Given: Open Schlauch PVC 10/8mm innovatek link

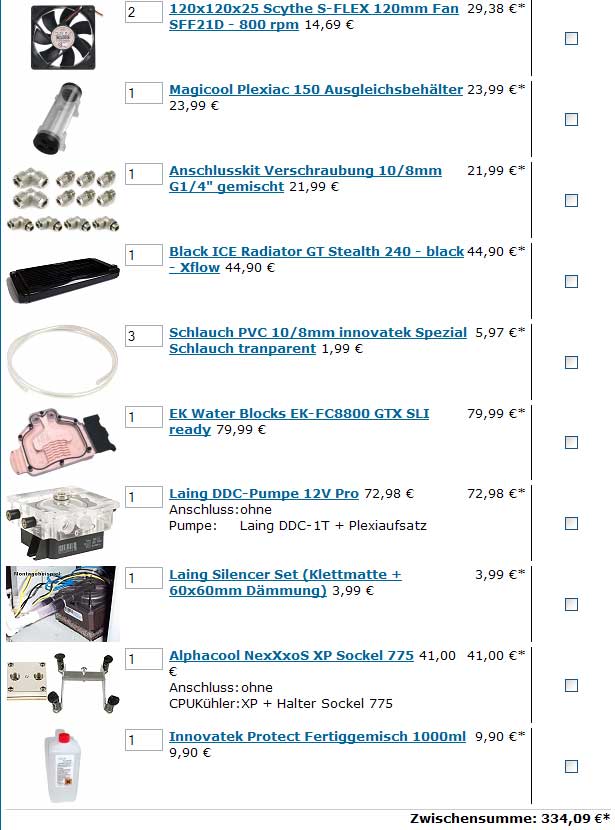Looking at the screenshot, I should (317, 333).
